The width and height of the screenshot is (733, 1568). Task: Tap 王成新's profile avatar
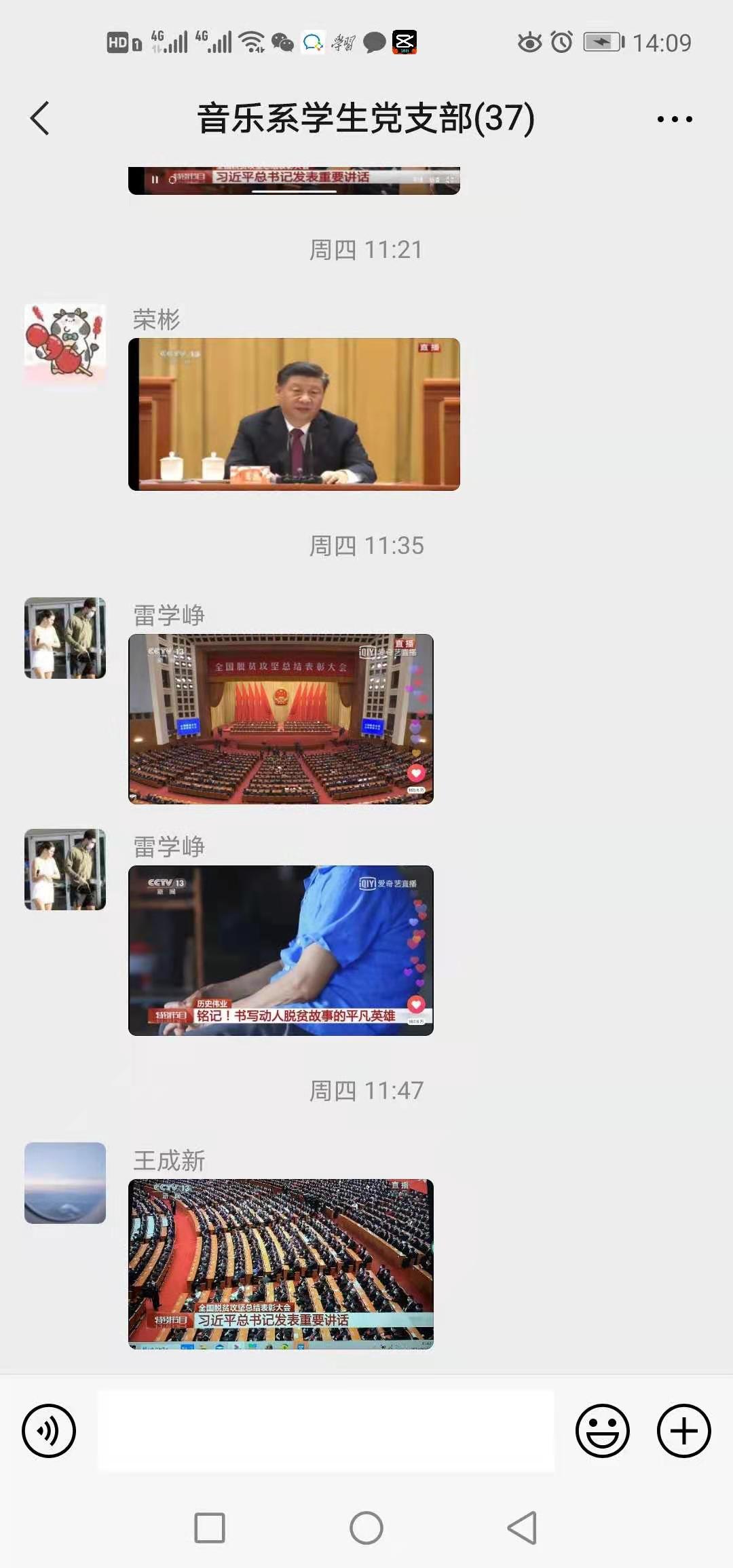(x=65, y=1182)
